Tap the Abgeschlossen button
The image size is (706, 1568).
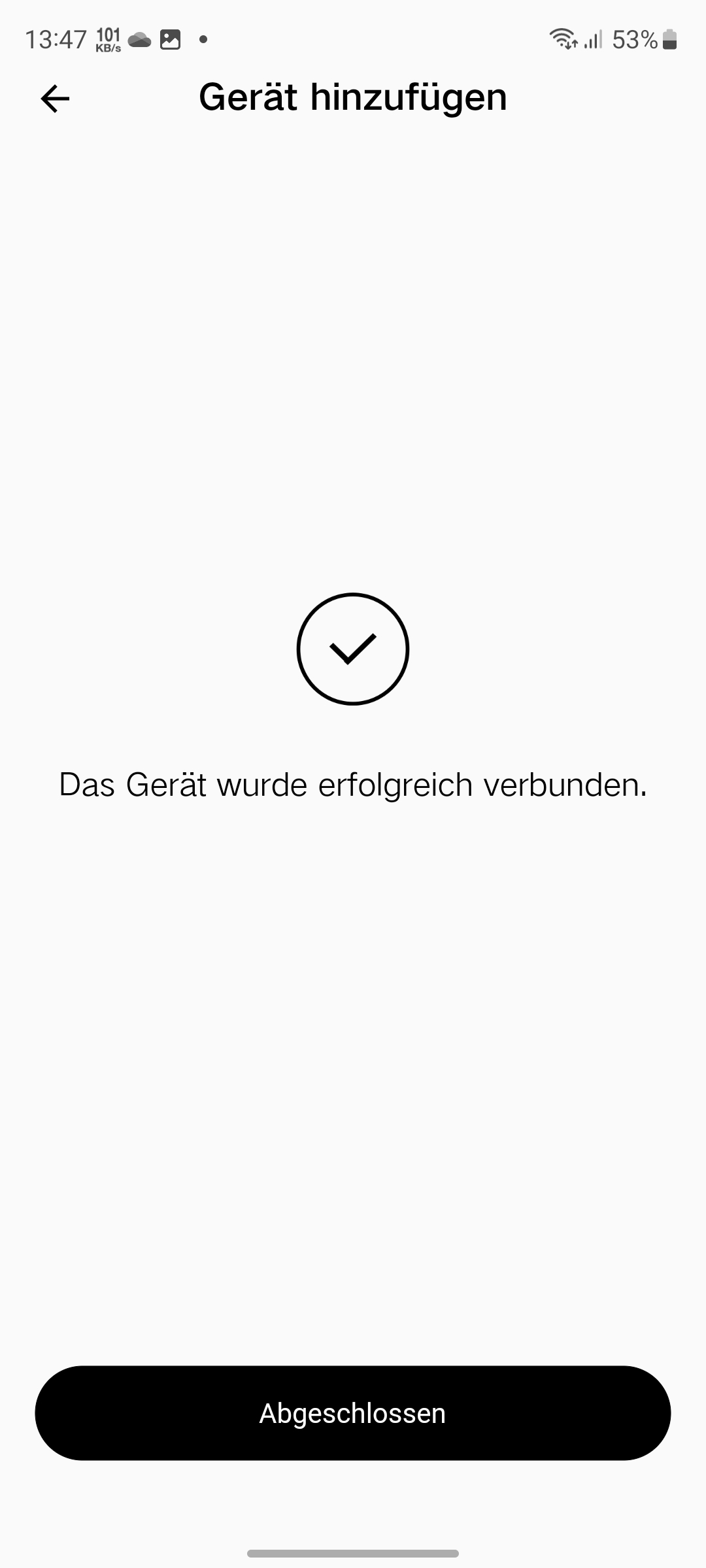353,1413
